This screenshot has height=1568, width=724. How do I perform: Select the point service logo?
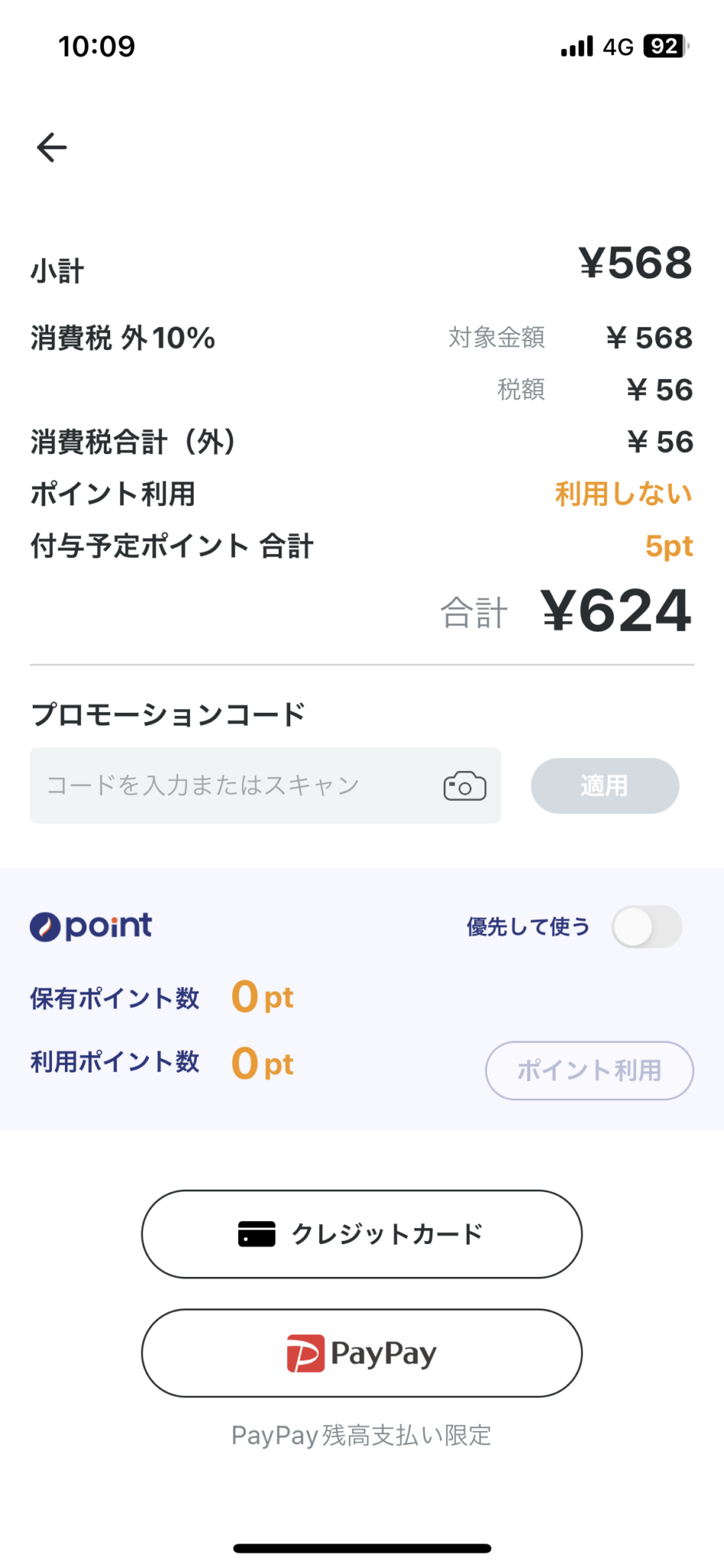coord(90,926)
